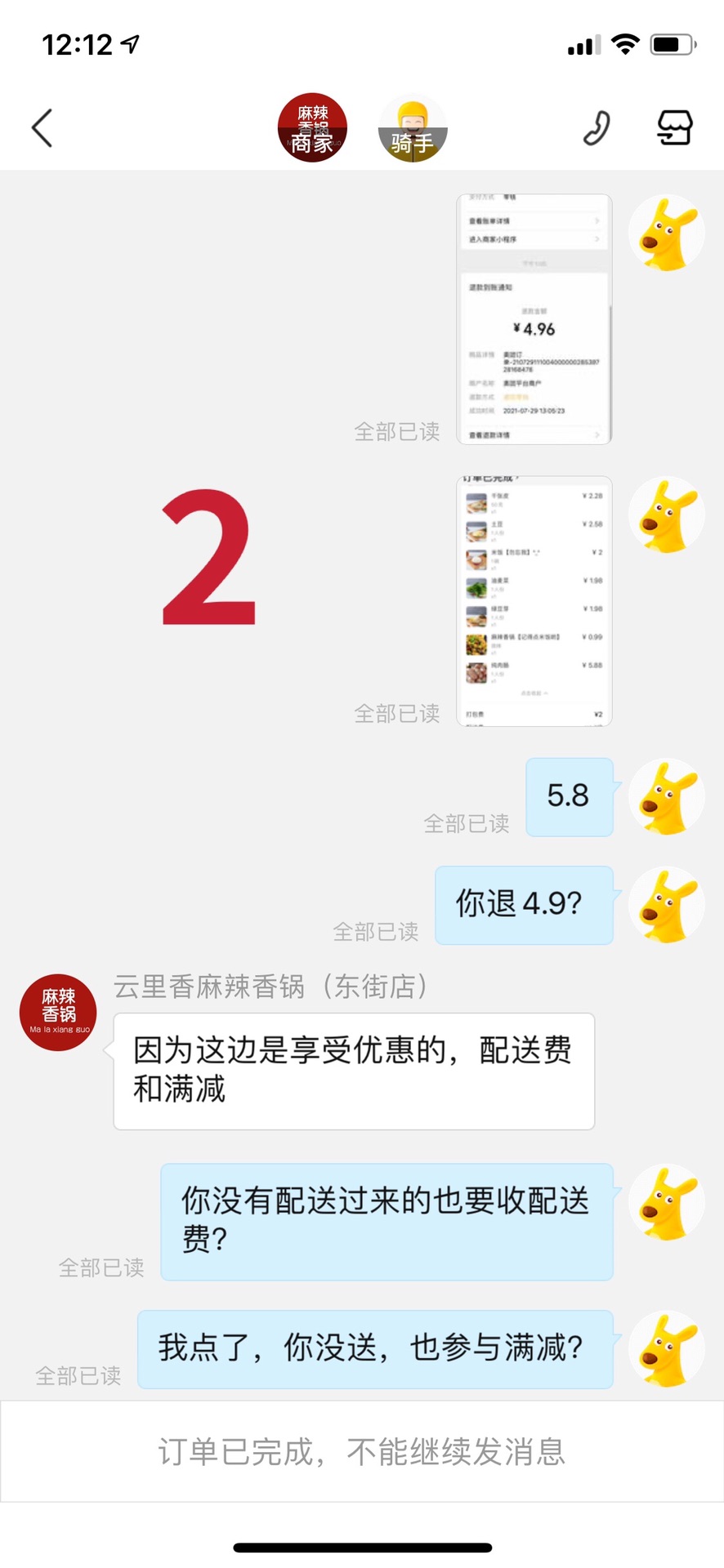Open the order item list screenshot
The width and height of the screenshot is (724, 1568).
[534, 601]
